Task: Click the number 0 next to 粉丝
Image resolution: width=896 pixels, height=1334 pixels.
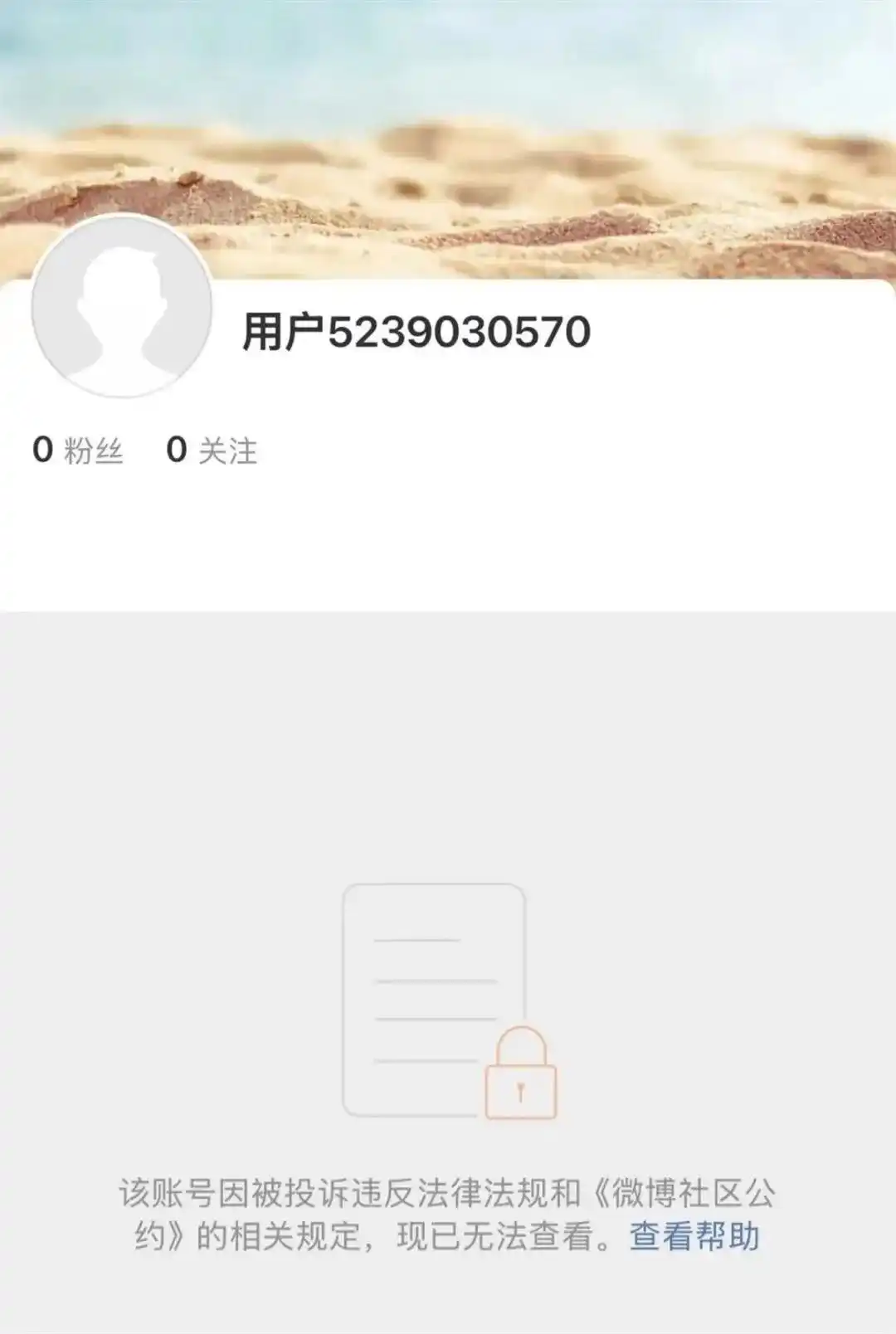Action: [x=41, y=450]
